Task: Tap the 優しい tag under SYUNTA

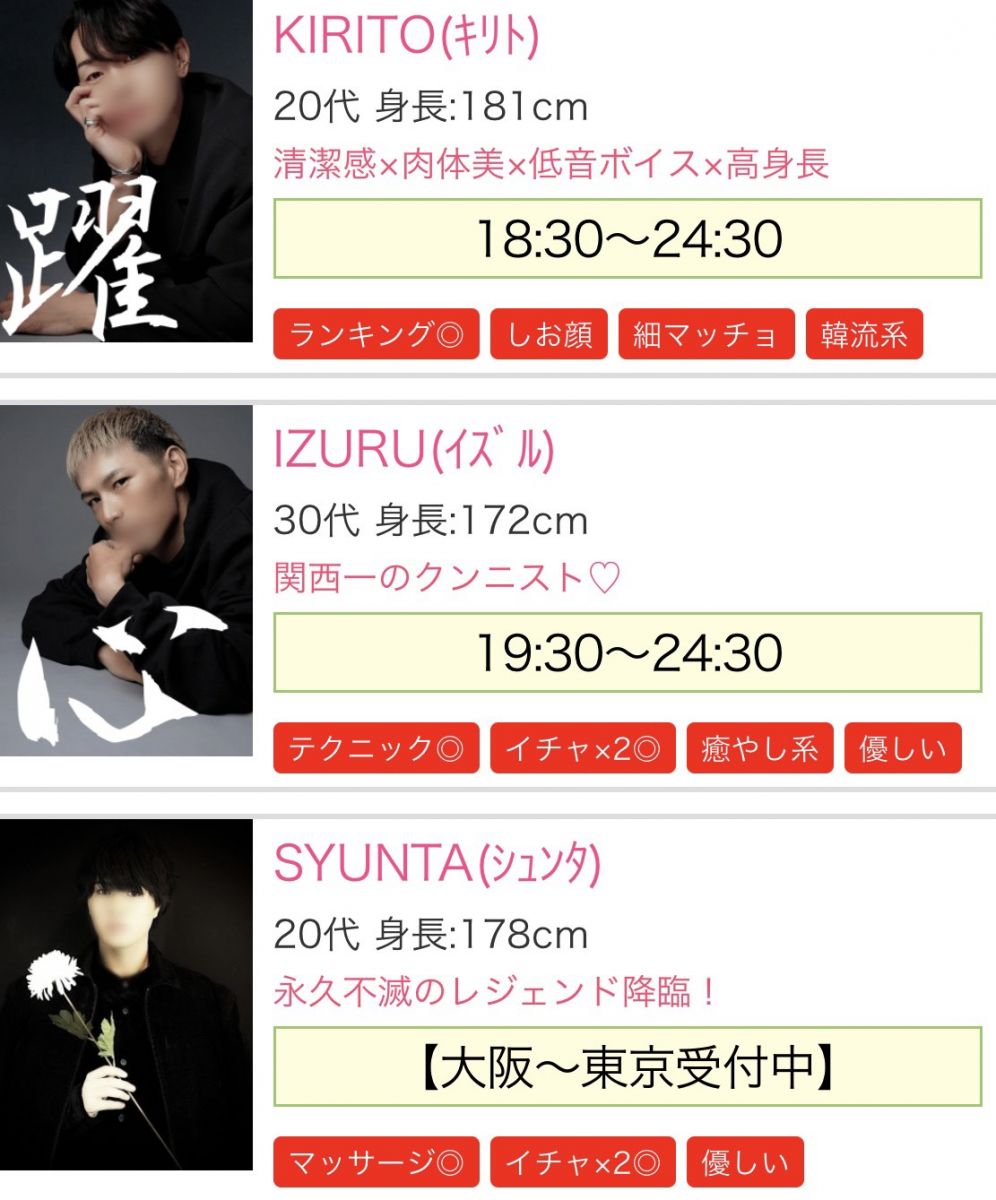Action: [x=745, y=1162]
